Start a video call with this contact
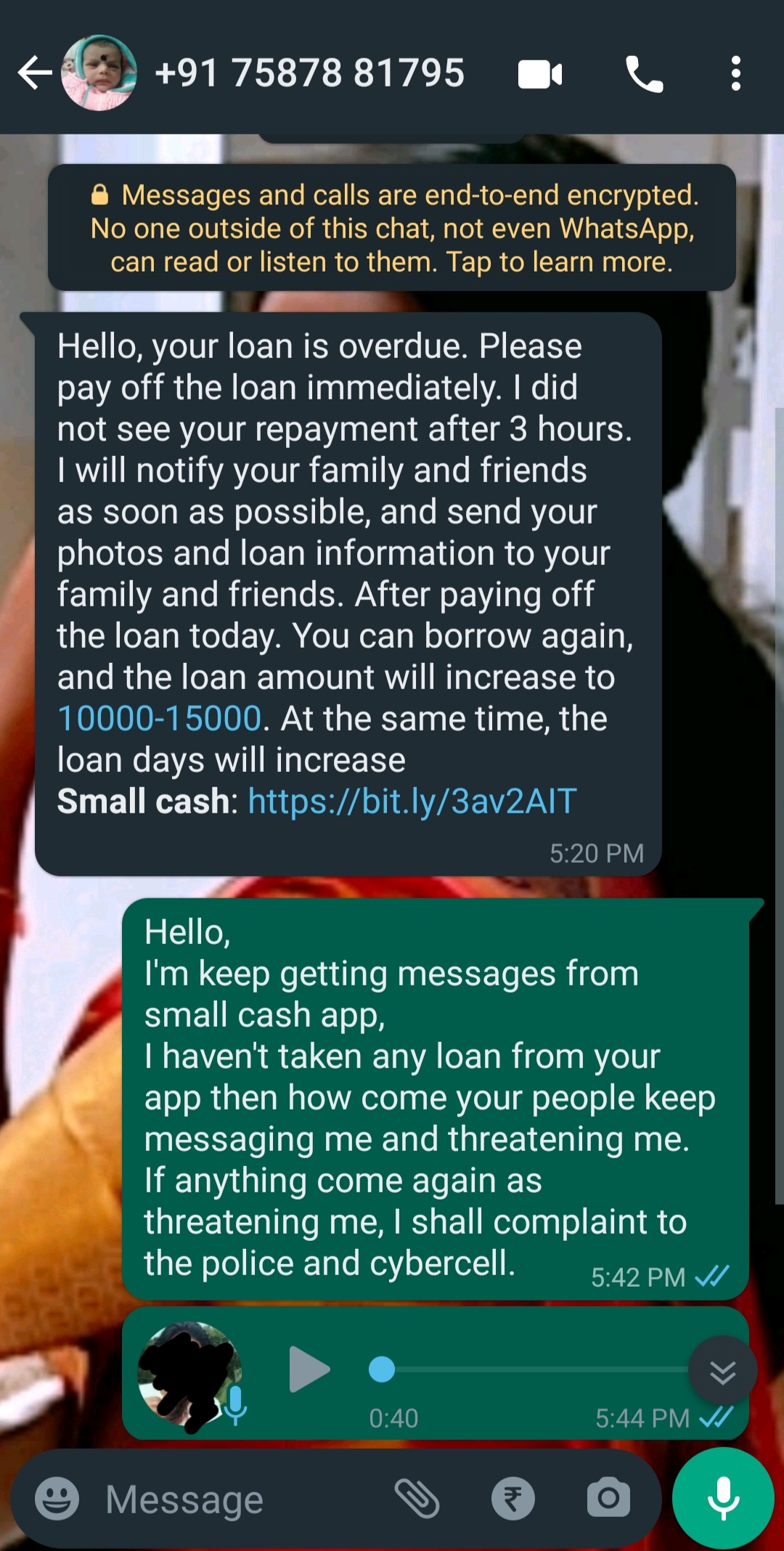Viewport: 784px width, 1551px height. pyautogui.click(x=539, y=74)
